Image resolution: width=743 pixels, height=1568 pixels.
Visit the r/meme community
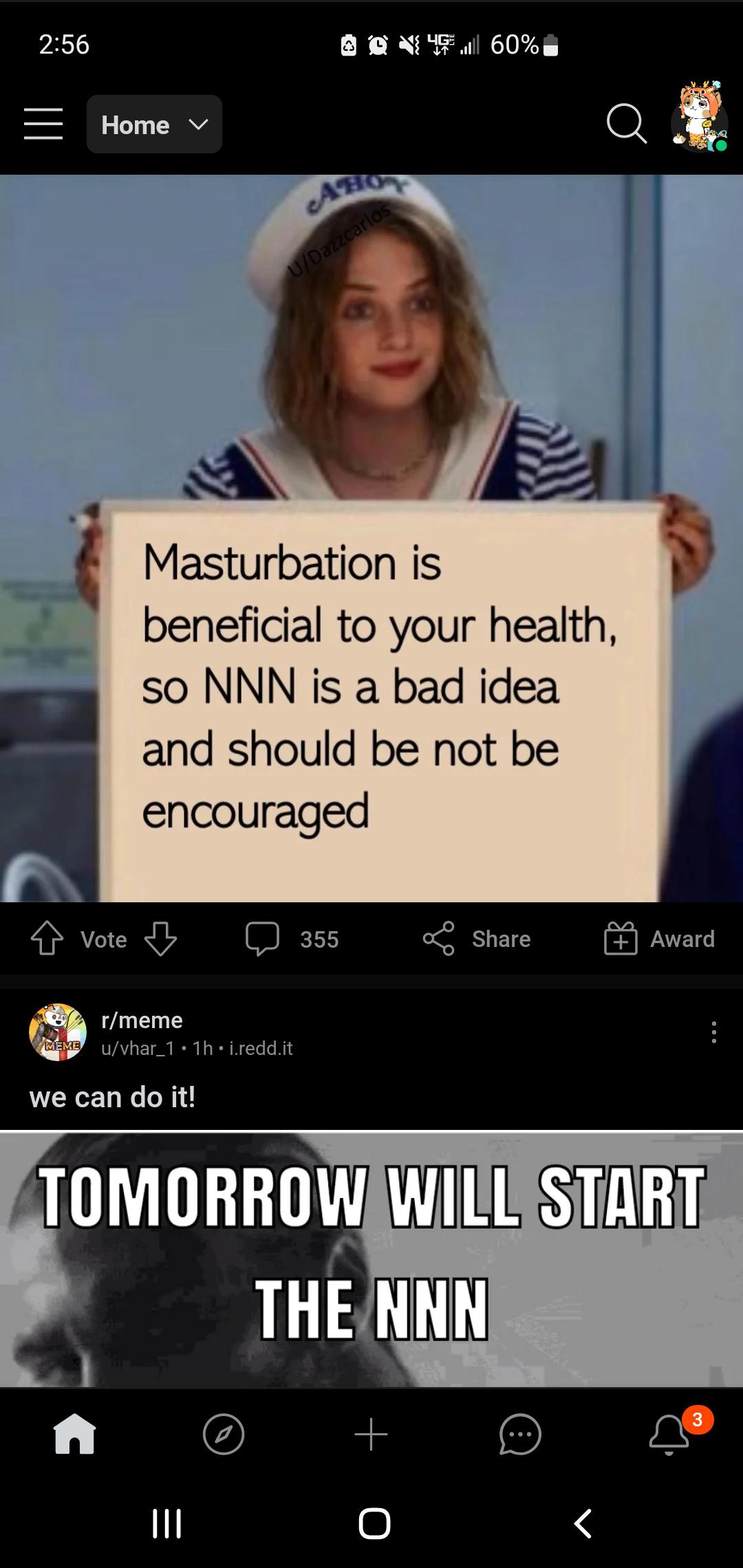coord(142,1020)
